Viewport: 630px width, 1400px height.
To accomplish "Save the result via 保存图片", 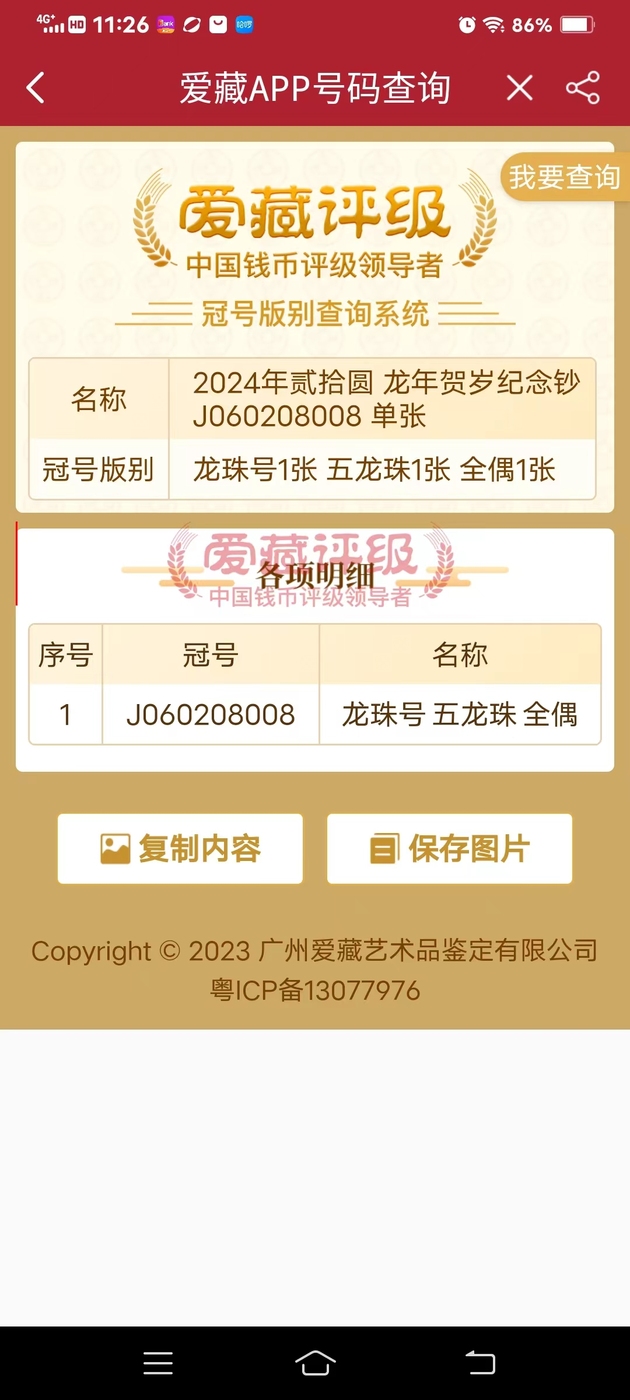I will pyautogui.click(x=449, y=849).
